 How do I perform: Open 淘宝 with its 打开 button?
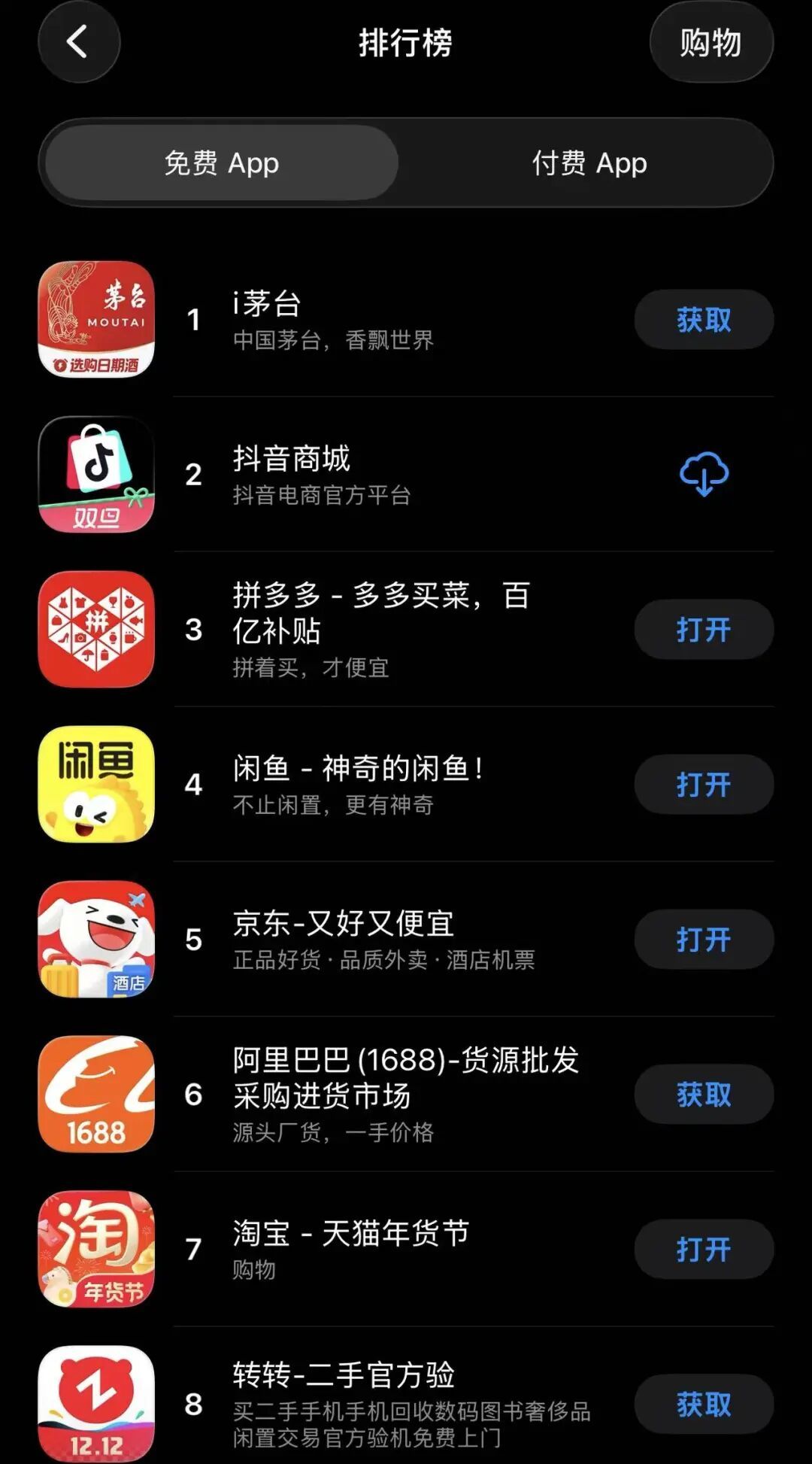[x=703, y=1250]
